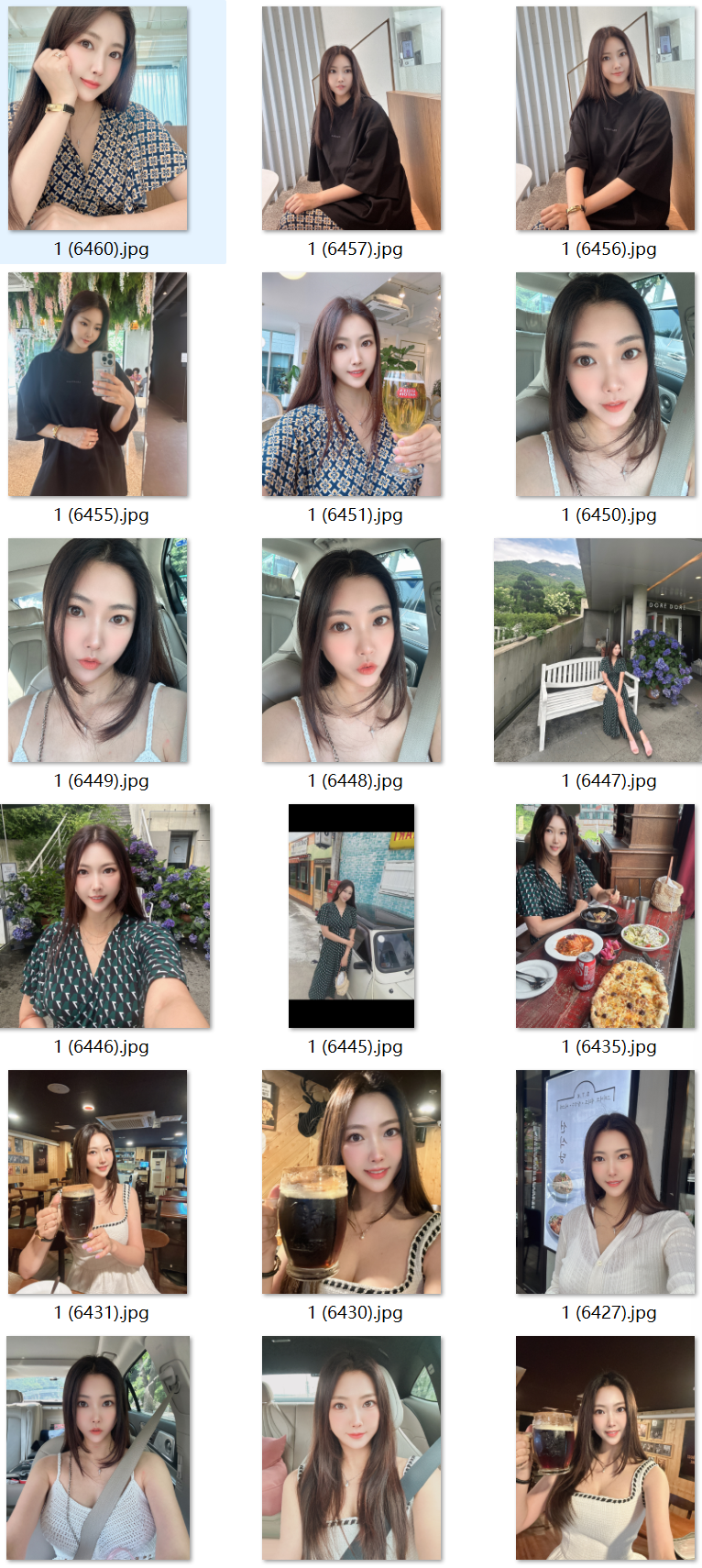Image resolution: width=702 pixels, height=1568 pixels.
Task: Open image 1 (6457).jpg
Action: [352, 119]
